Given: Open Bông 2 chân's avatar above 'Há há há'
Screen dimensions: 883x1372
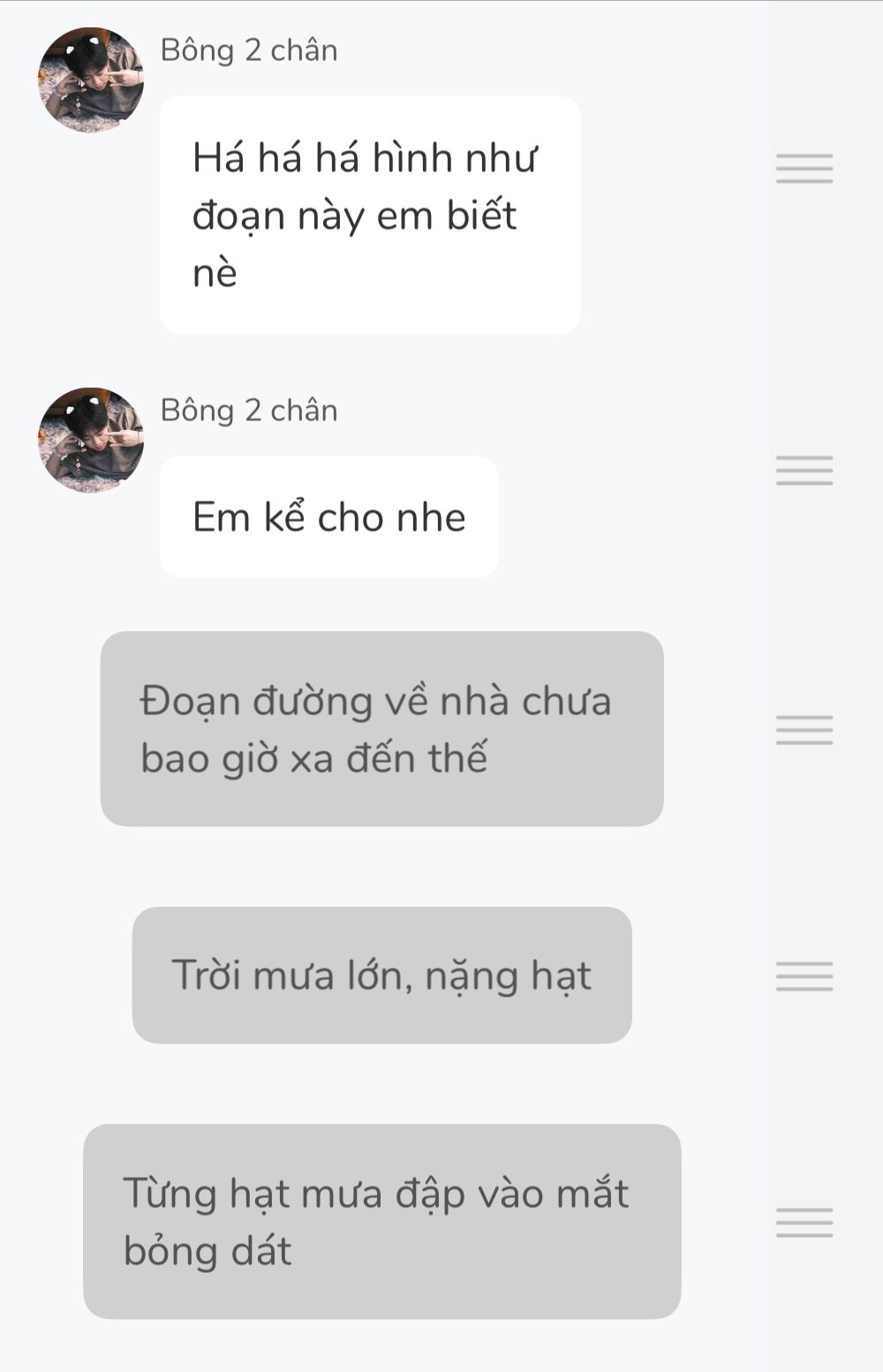Looking at the screenshot, I should [90, 80].
